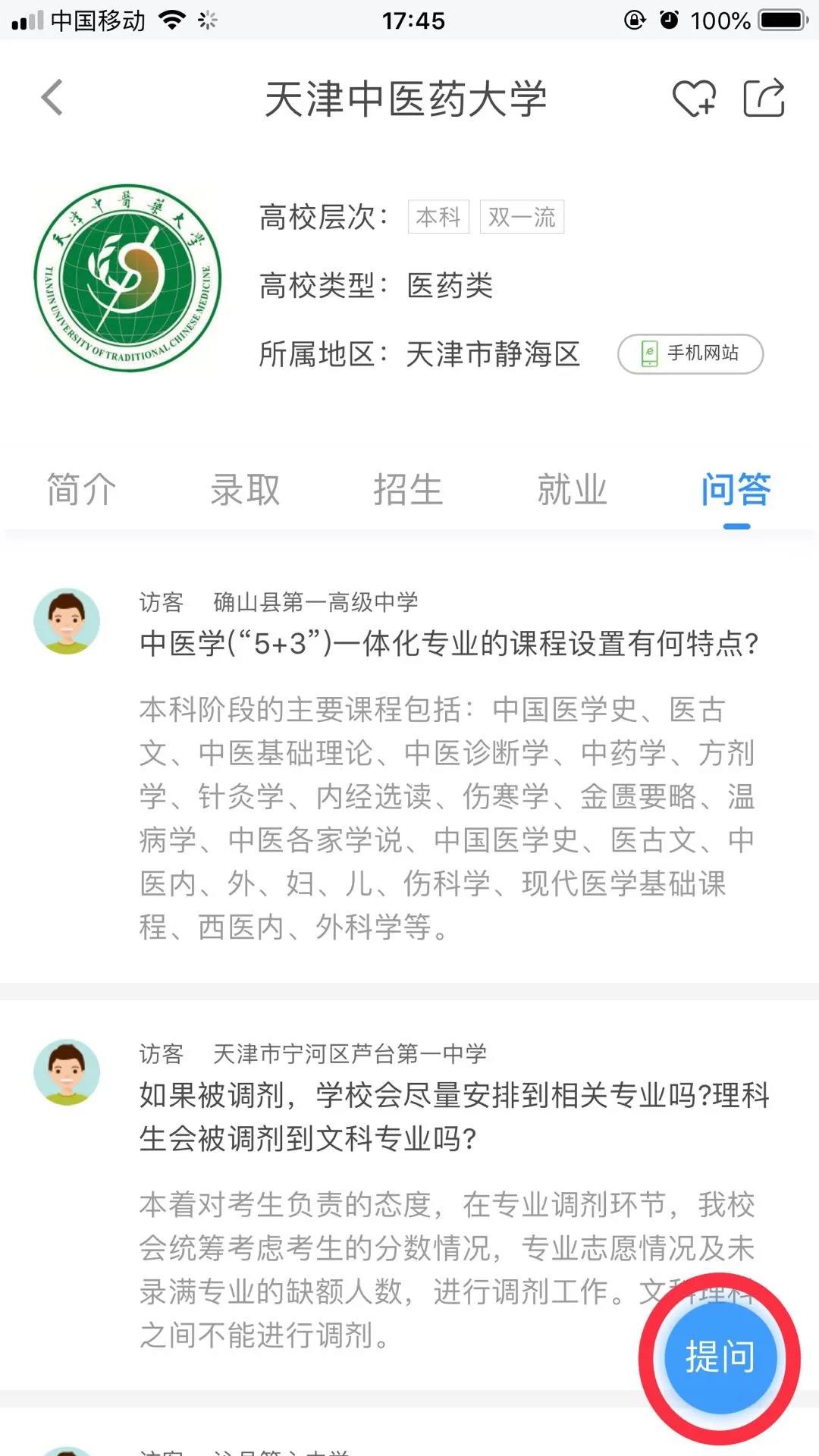The height and width of the screenshot is (1456, 819).
Task: View the 就业 tab
Action: pyautogui.click(x=572, y=489)
